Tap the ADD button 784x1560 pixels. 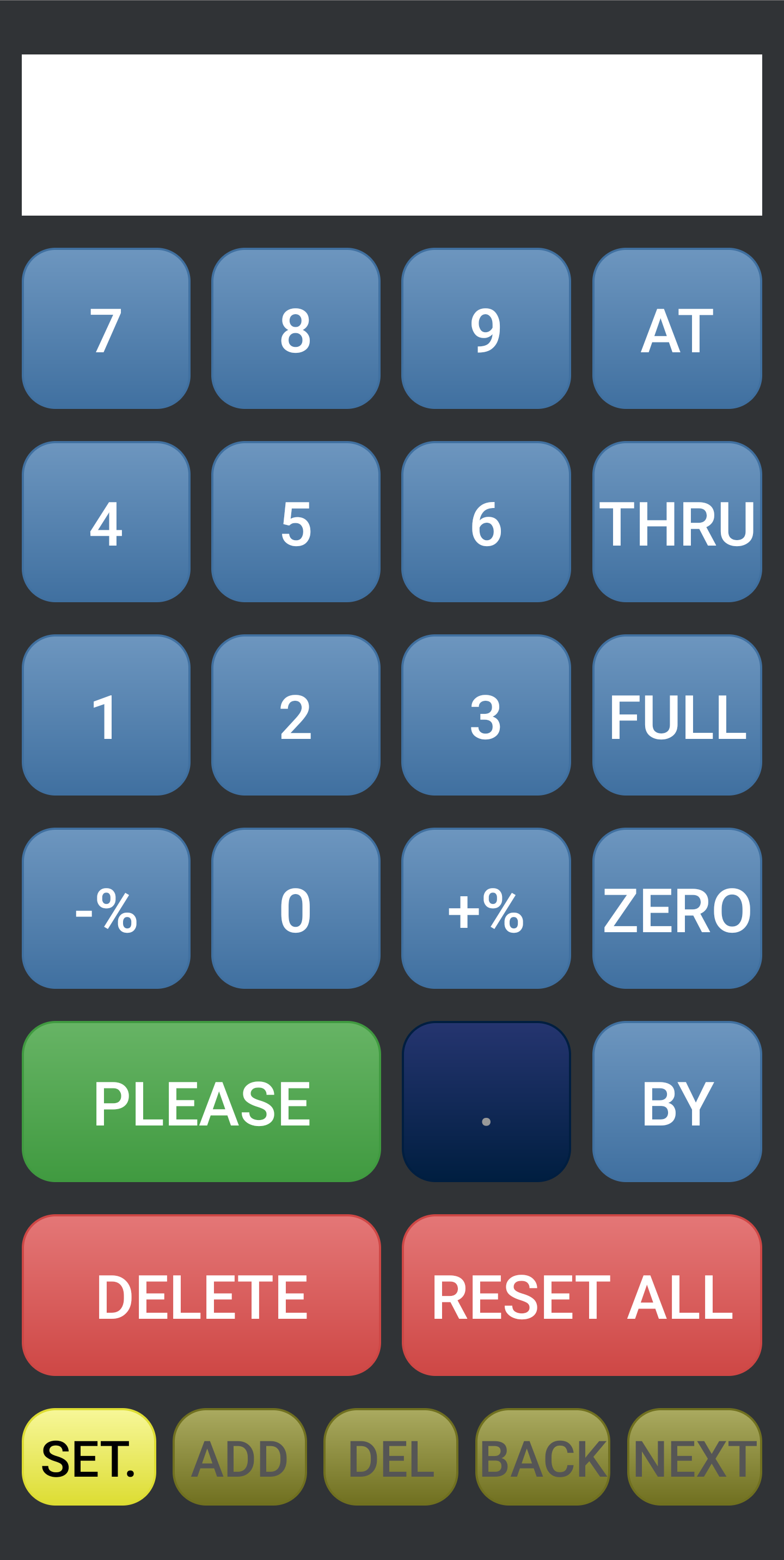pos(240,1457)
